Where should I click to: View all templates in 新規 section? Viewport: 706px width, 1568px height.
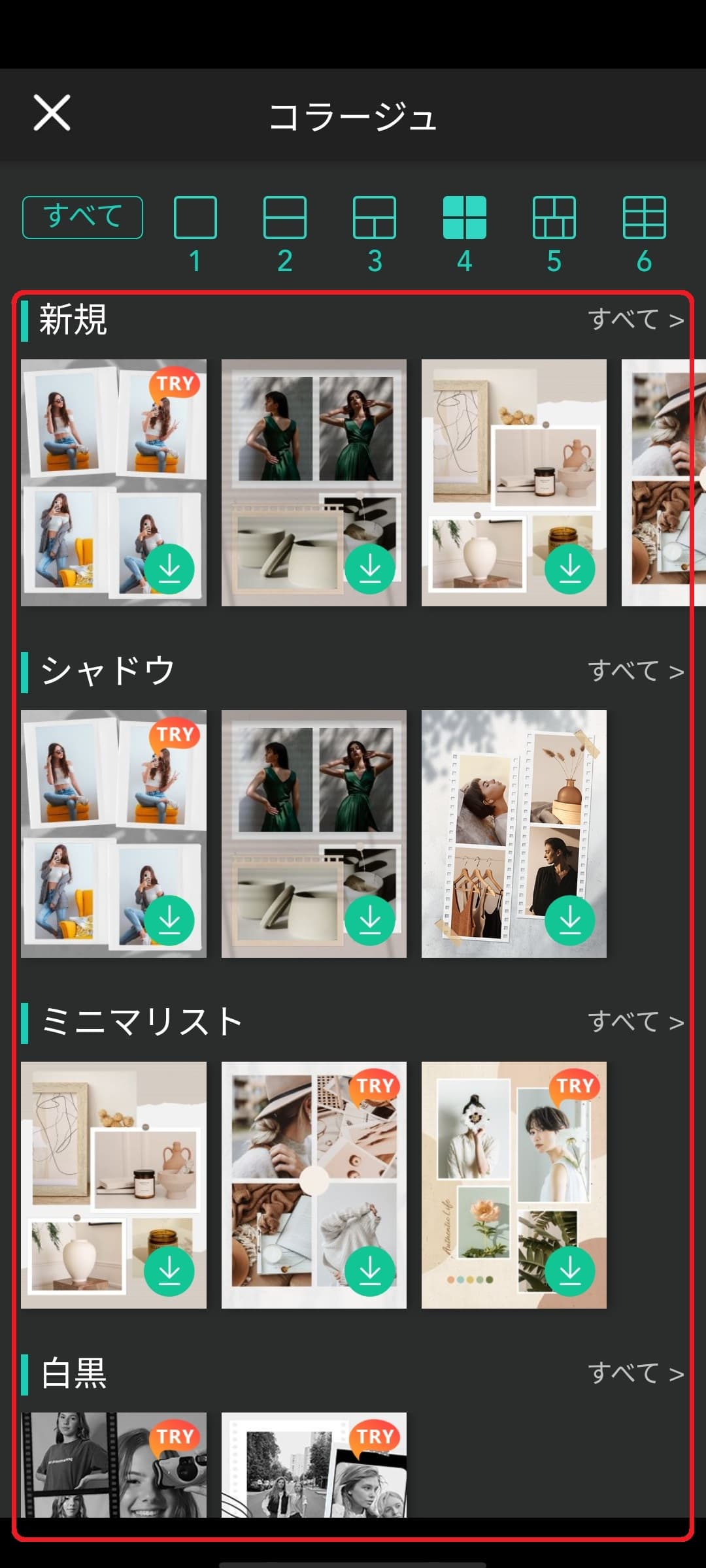[635, 320]
